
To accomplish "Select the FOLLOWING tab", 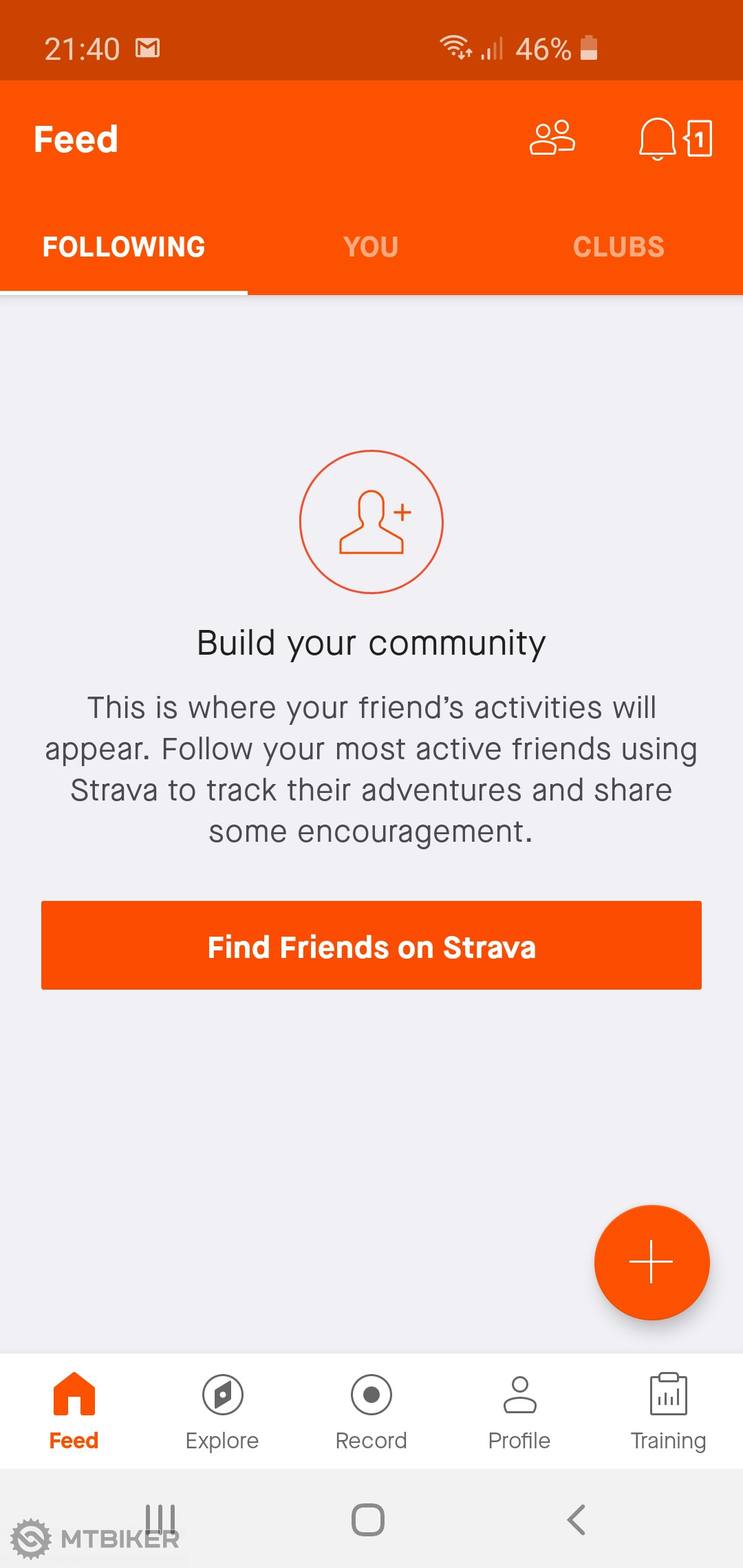I will click(x=124, y=247).
